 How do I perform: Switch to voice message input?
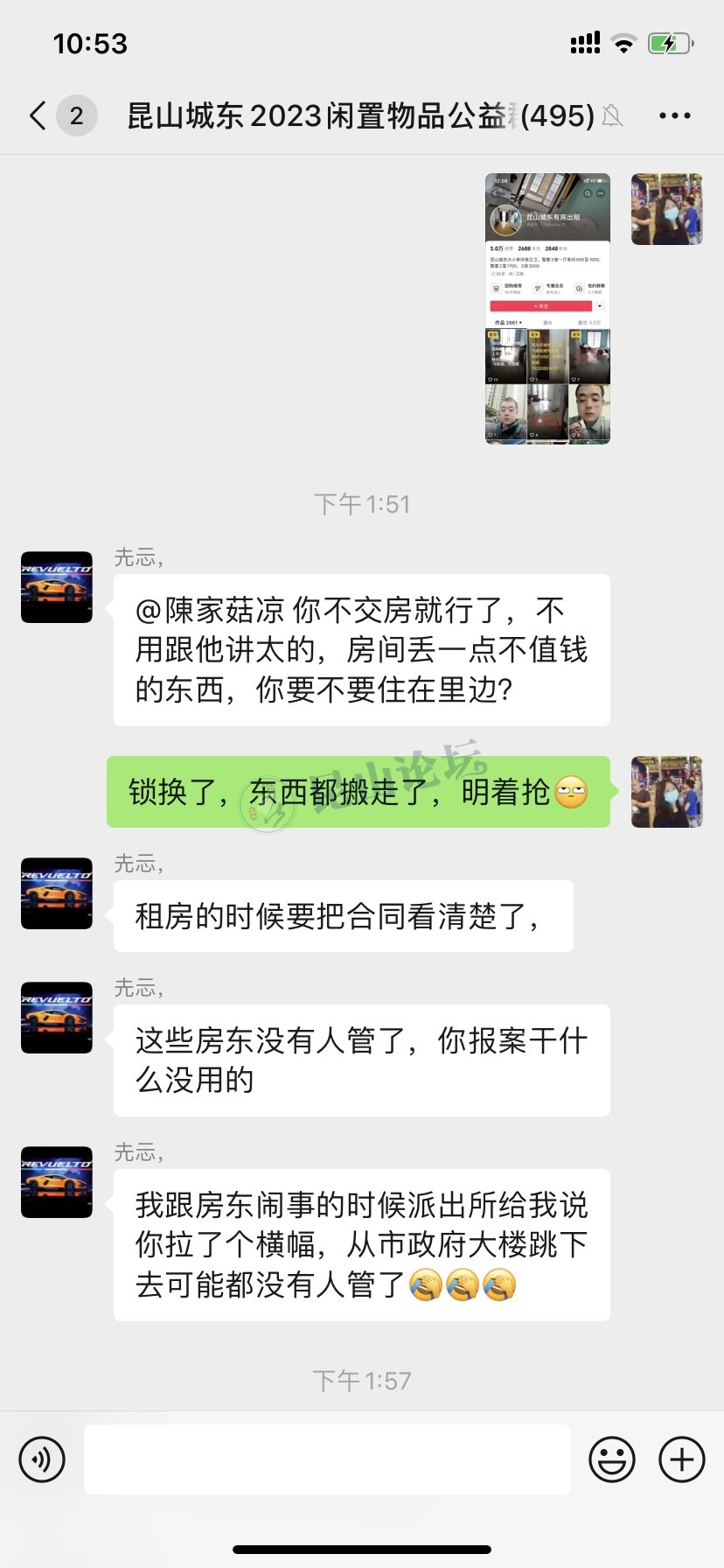click(x=42, y=1459)
